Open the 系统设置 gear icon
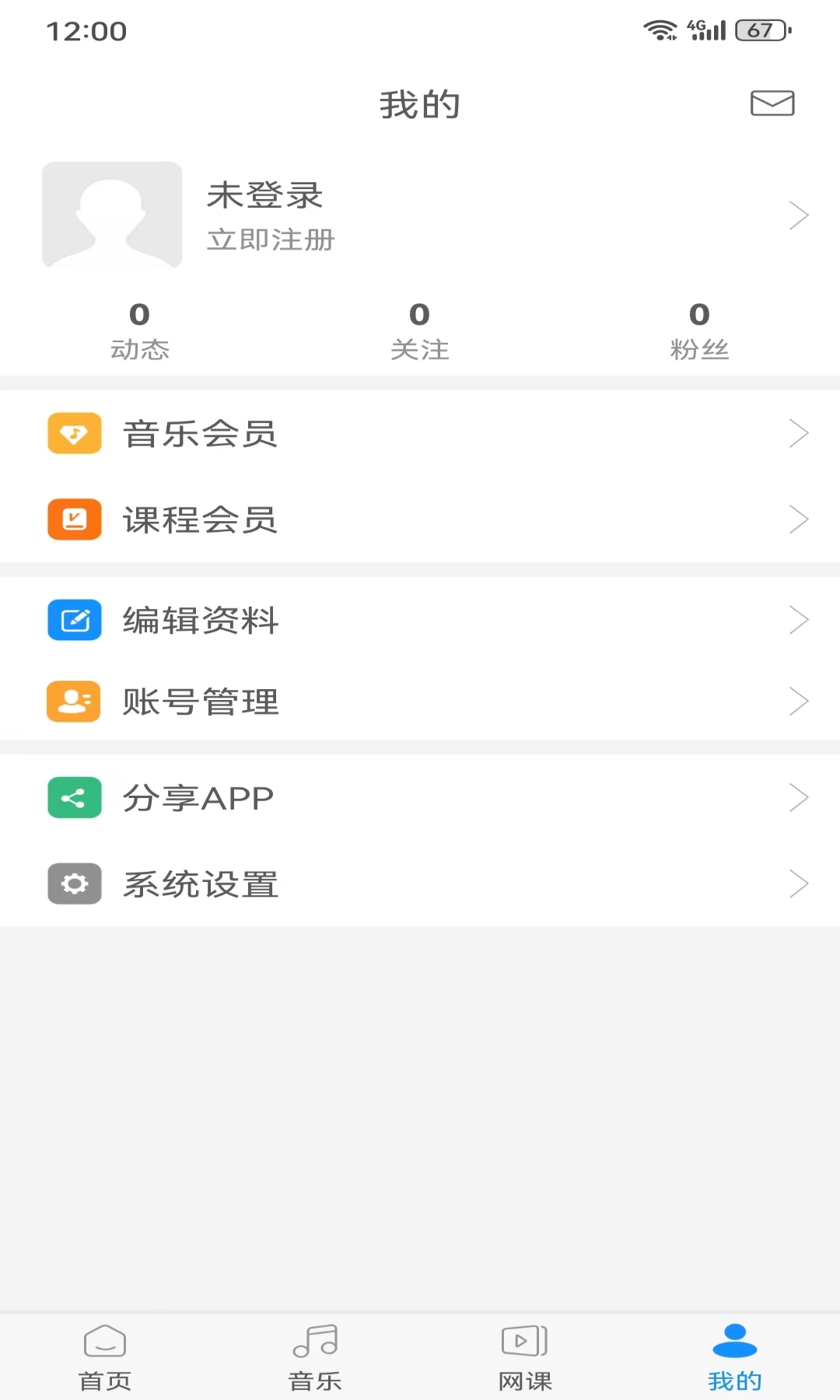The width and height of the screenshot is (840, 1400). (x=74, y=884)
